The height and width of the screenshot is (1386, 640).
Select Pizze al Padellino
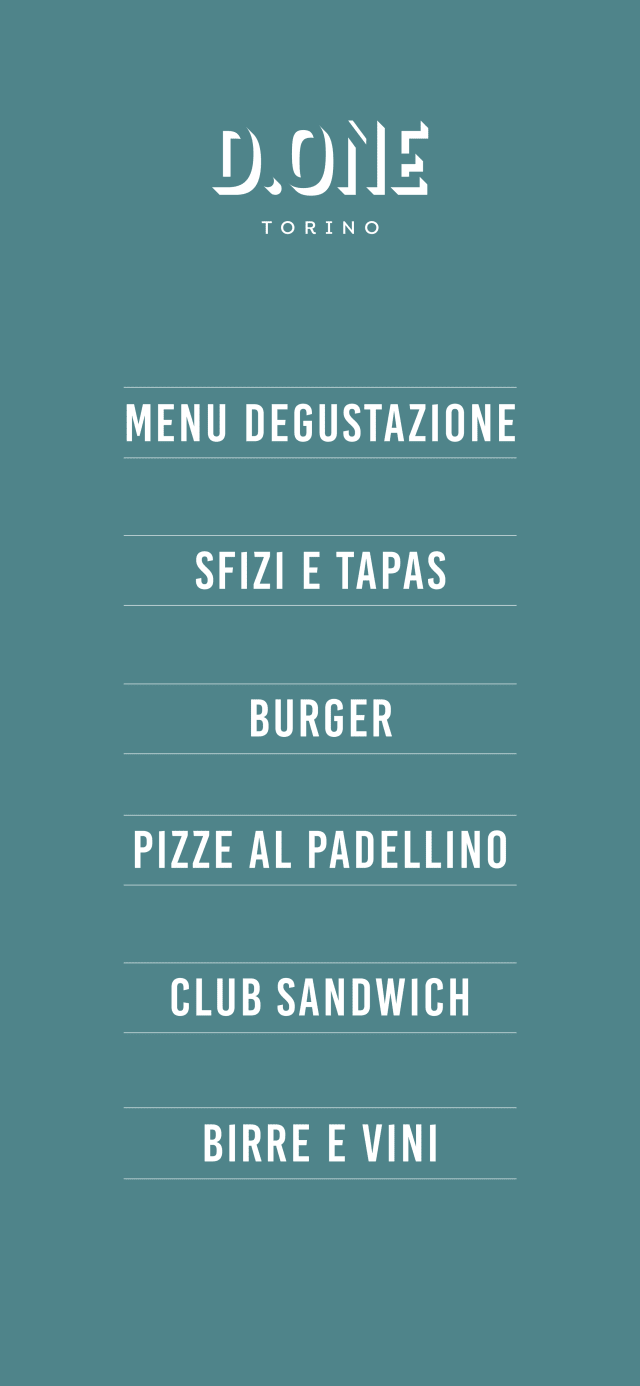320,850
